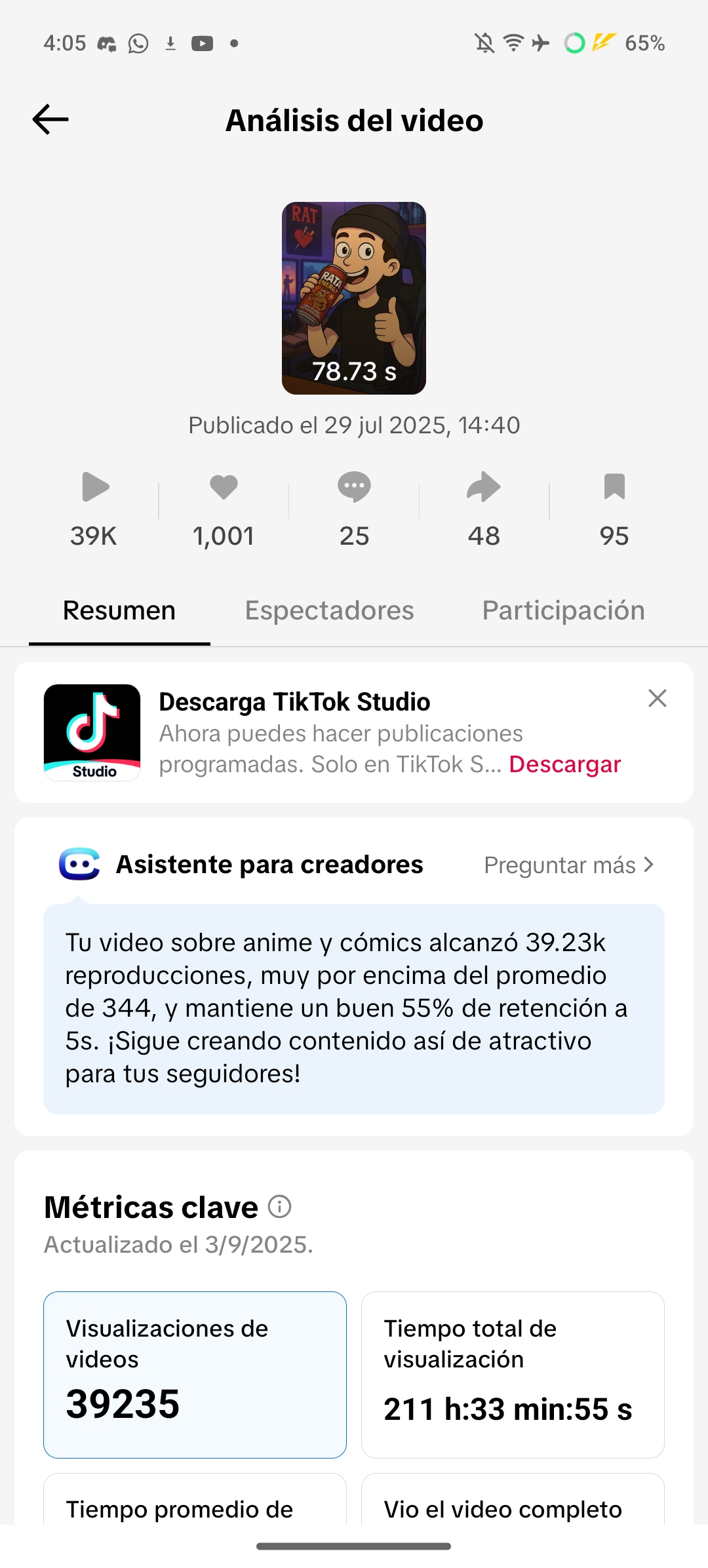708x1568 pixels.
Task: Open Preguntar más in creator assistant
Action: [568, 865]
